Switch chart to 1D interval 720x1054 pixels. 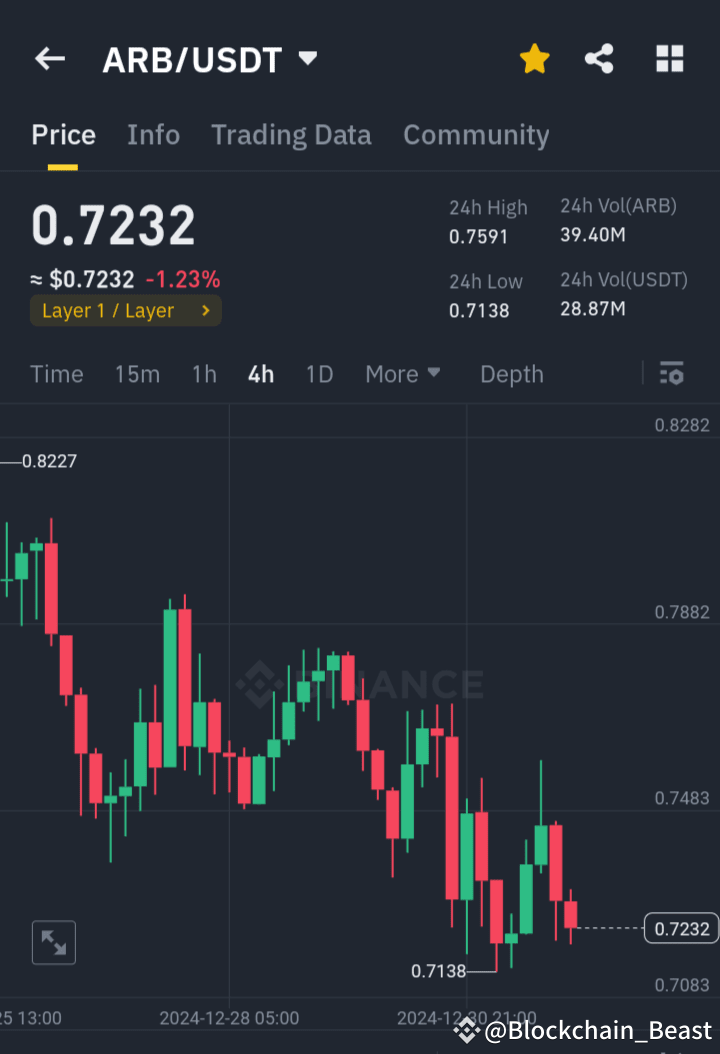pos(319,373)
